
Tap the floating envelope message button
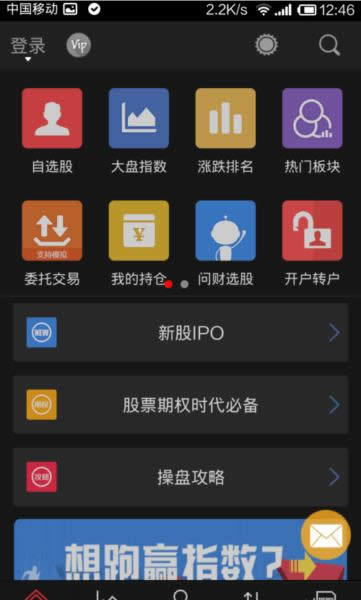tap(326, 535)
